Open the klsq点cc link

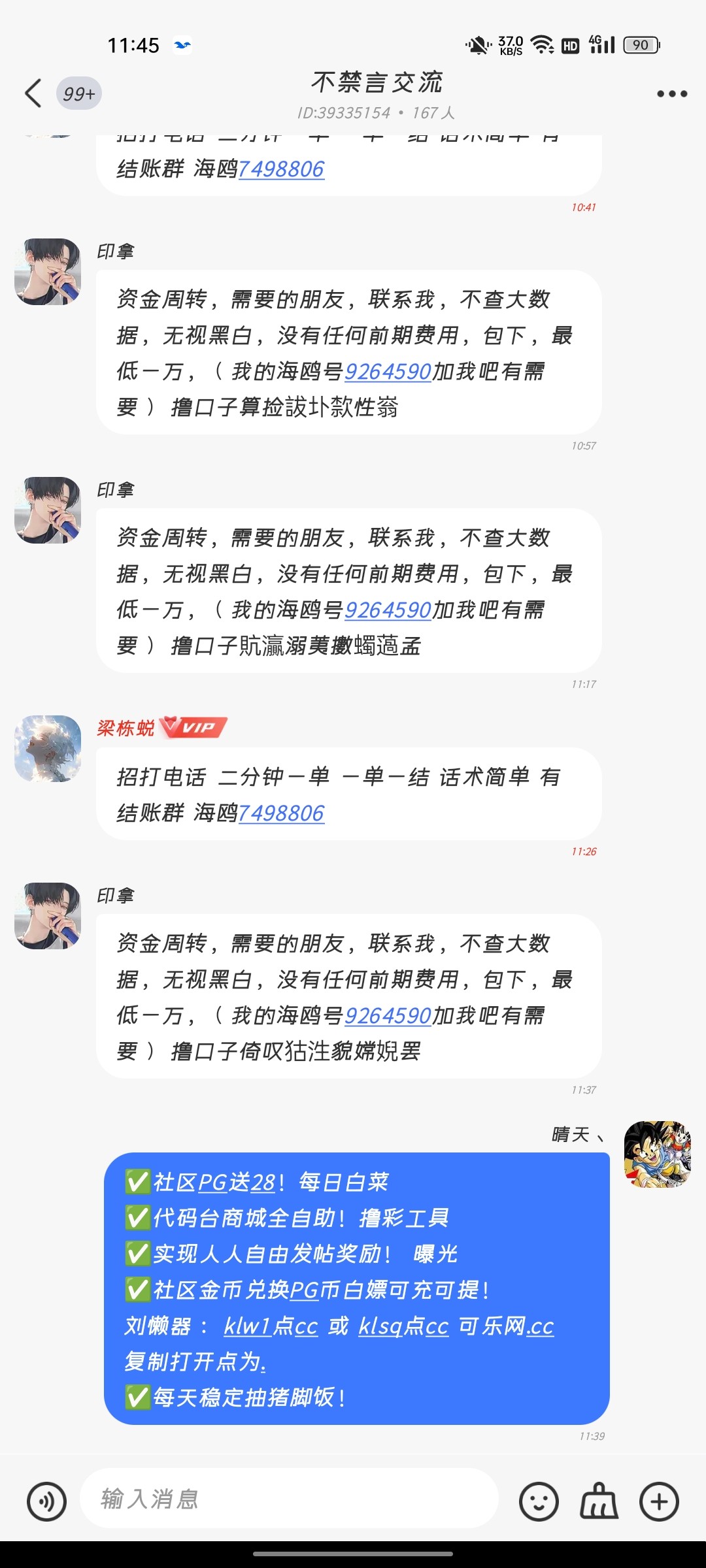tap(403, 1326)
